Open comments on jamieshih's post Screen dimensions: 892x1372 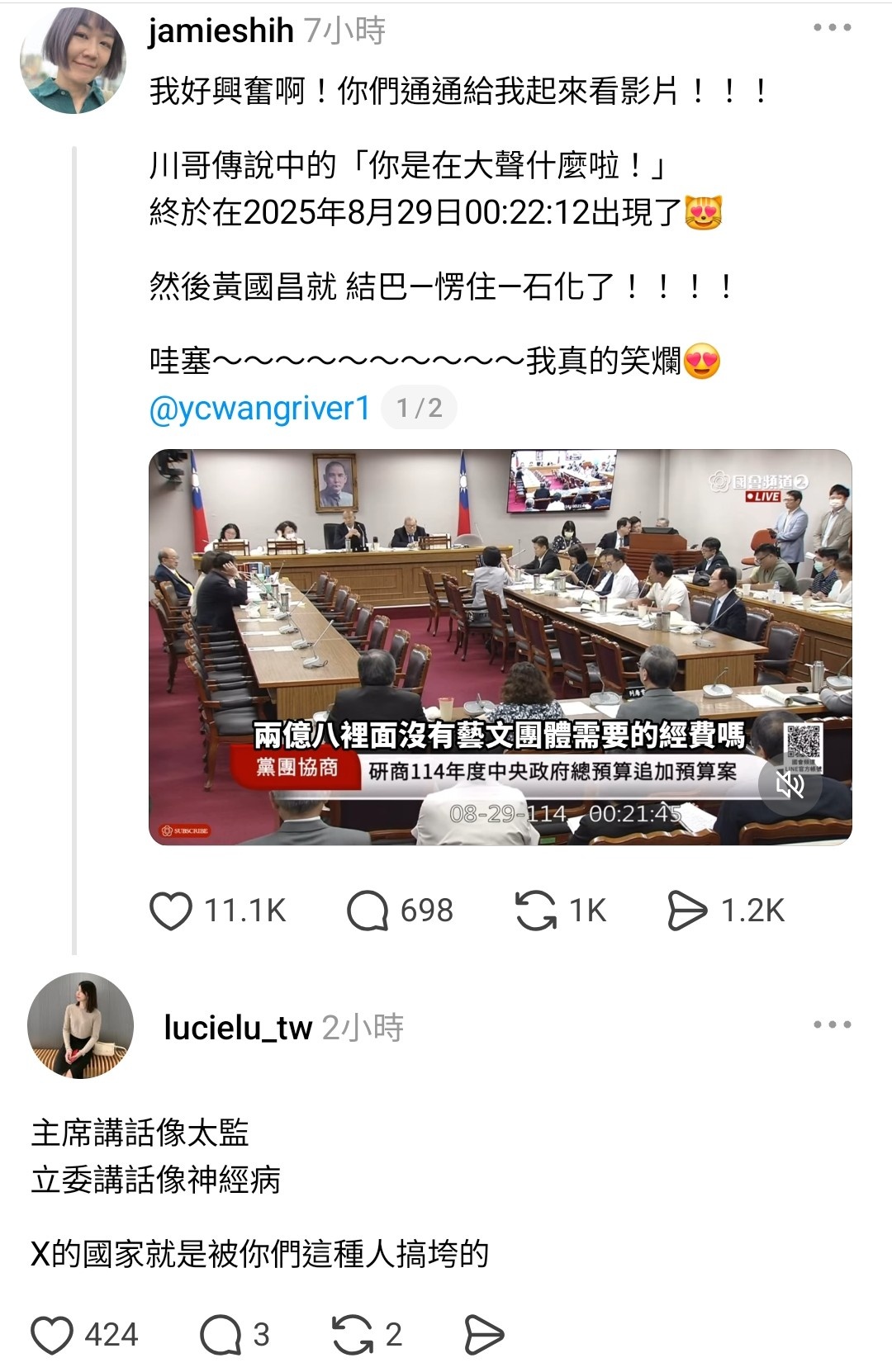pyautogui.click(x=368, y=911)
